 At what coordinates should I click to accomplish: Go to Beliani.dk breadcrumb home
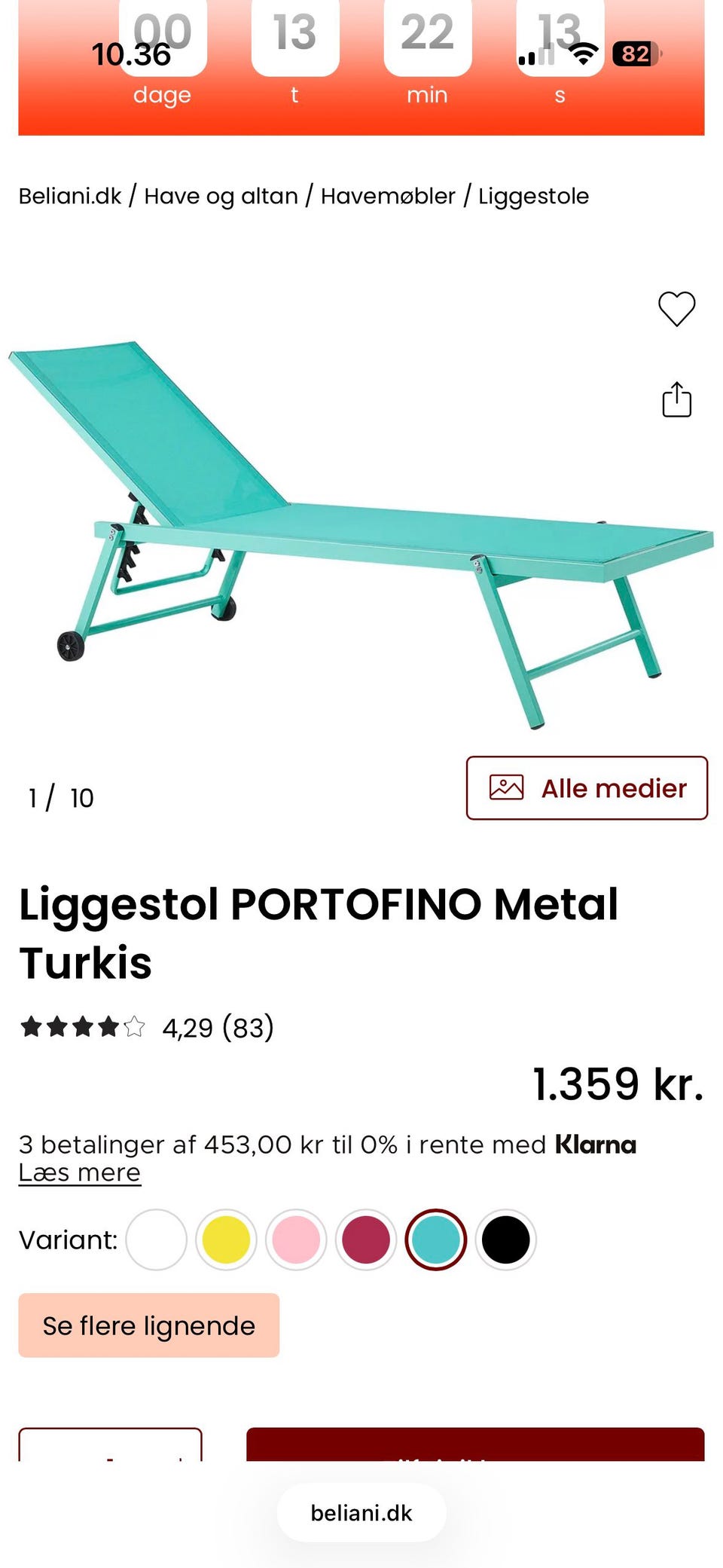click(x=70, y=196)
